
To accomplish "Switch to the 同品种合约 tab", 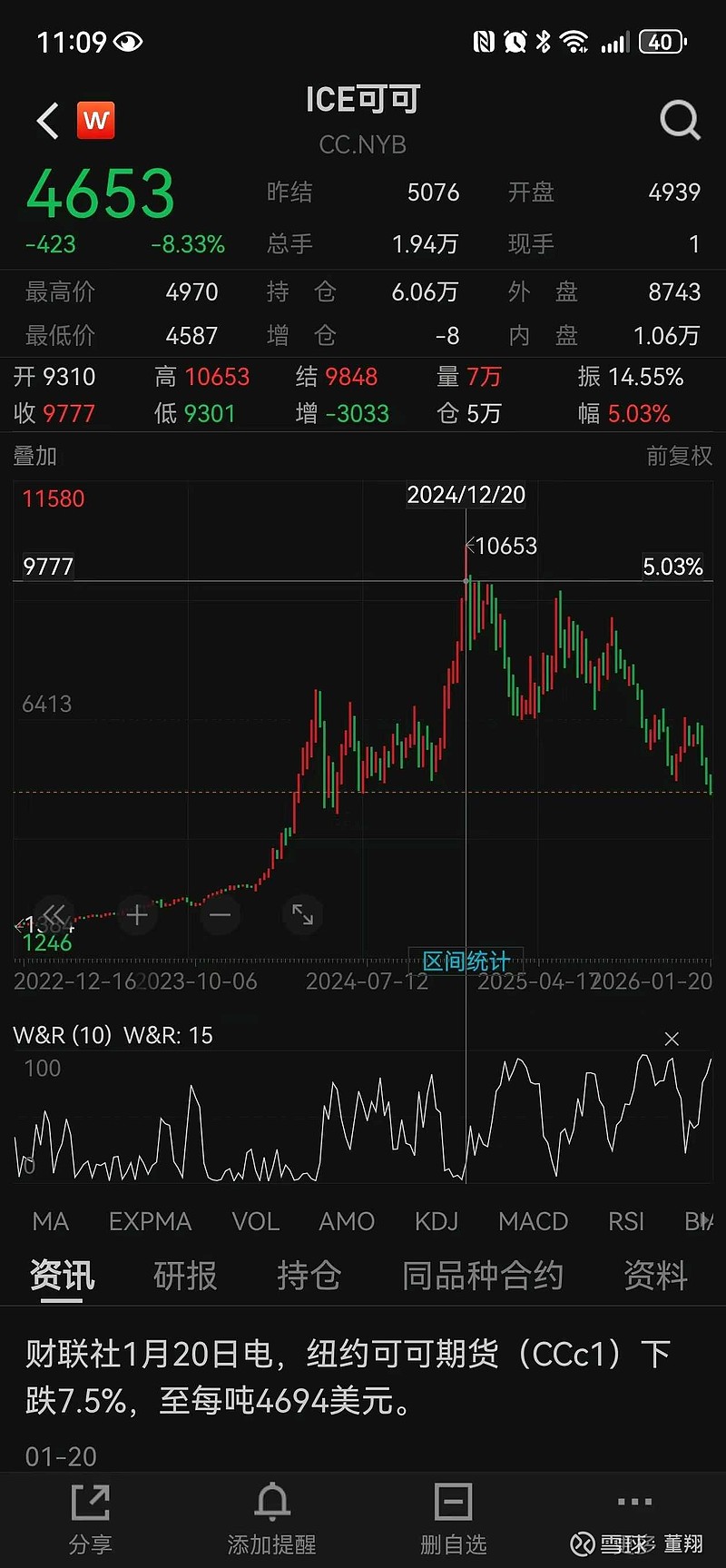I will (x=482, y=1276).
